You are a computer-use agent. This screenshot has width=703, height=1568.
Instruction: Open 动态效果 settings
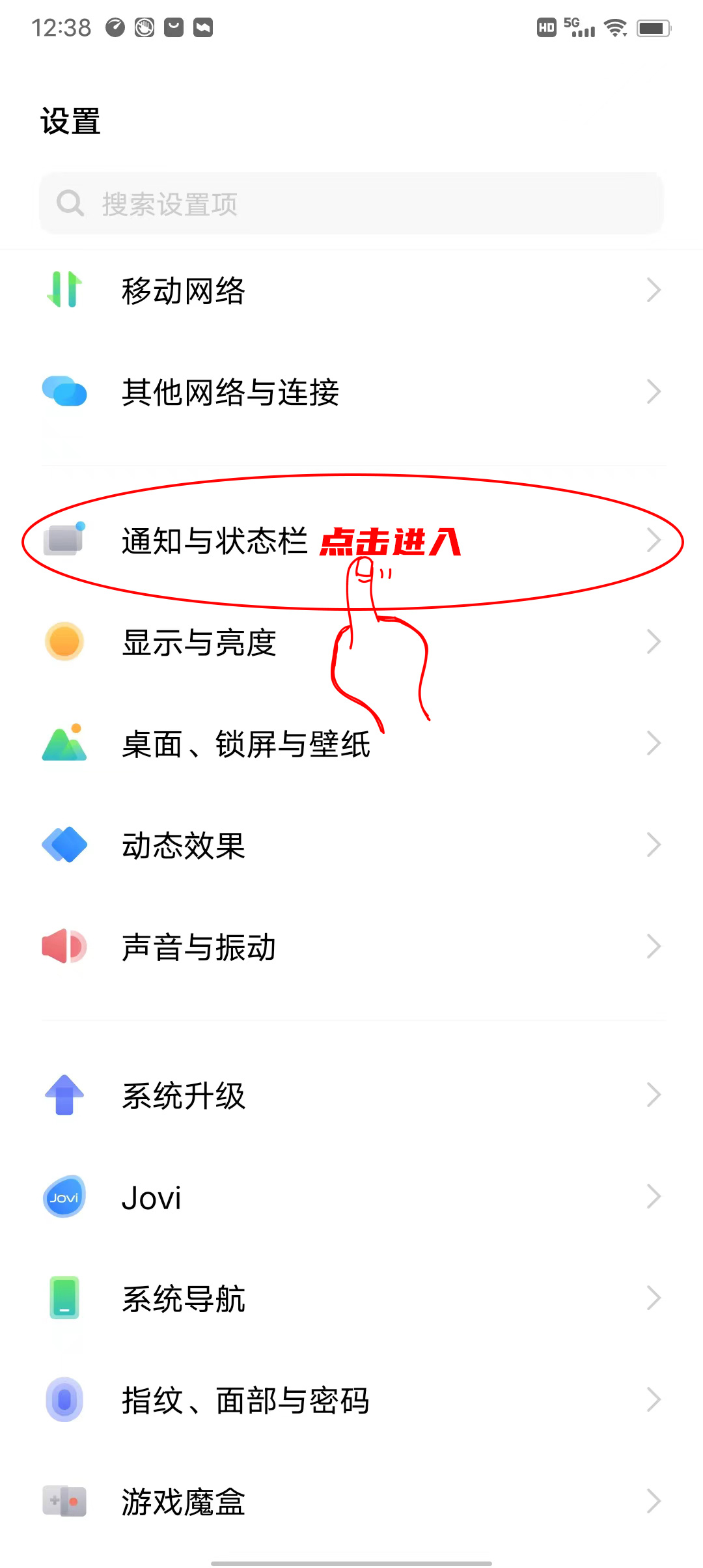point(351,845)
